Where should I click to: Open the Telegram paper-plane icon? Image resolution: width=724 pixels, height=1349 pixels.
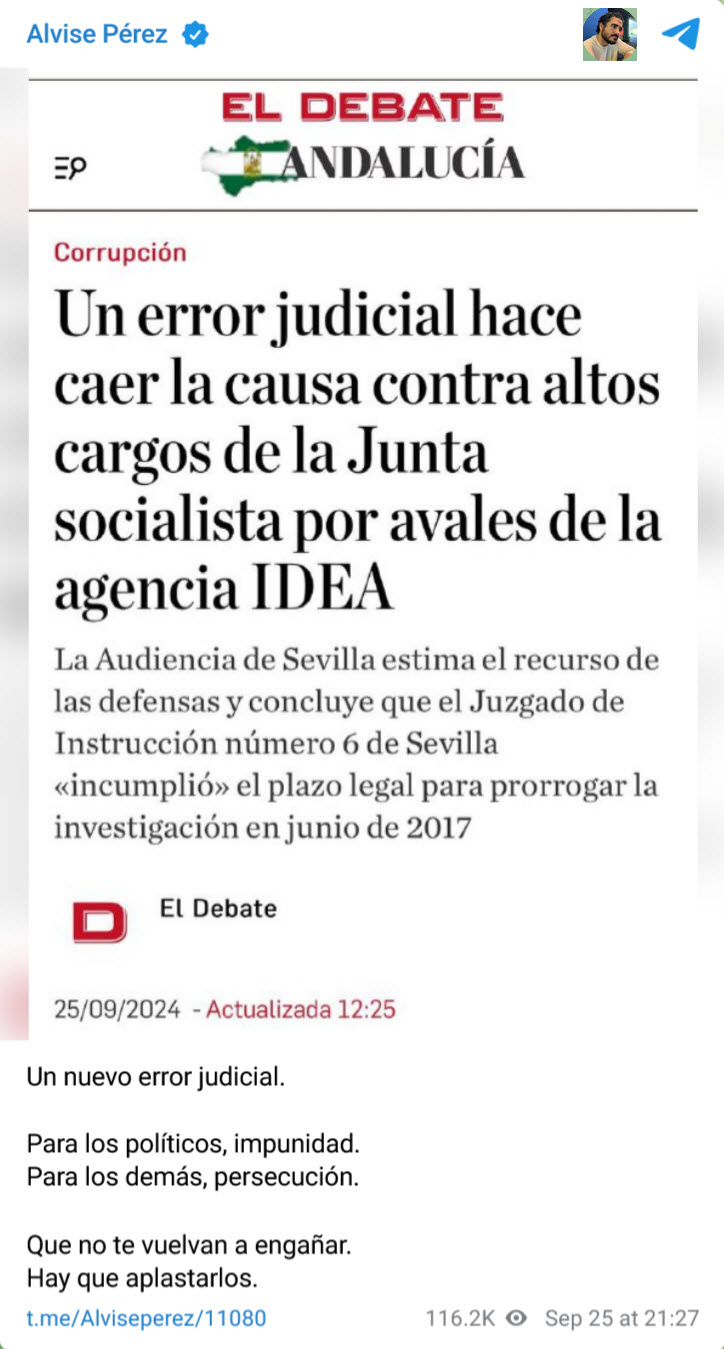(680, 35)
